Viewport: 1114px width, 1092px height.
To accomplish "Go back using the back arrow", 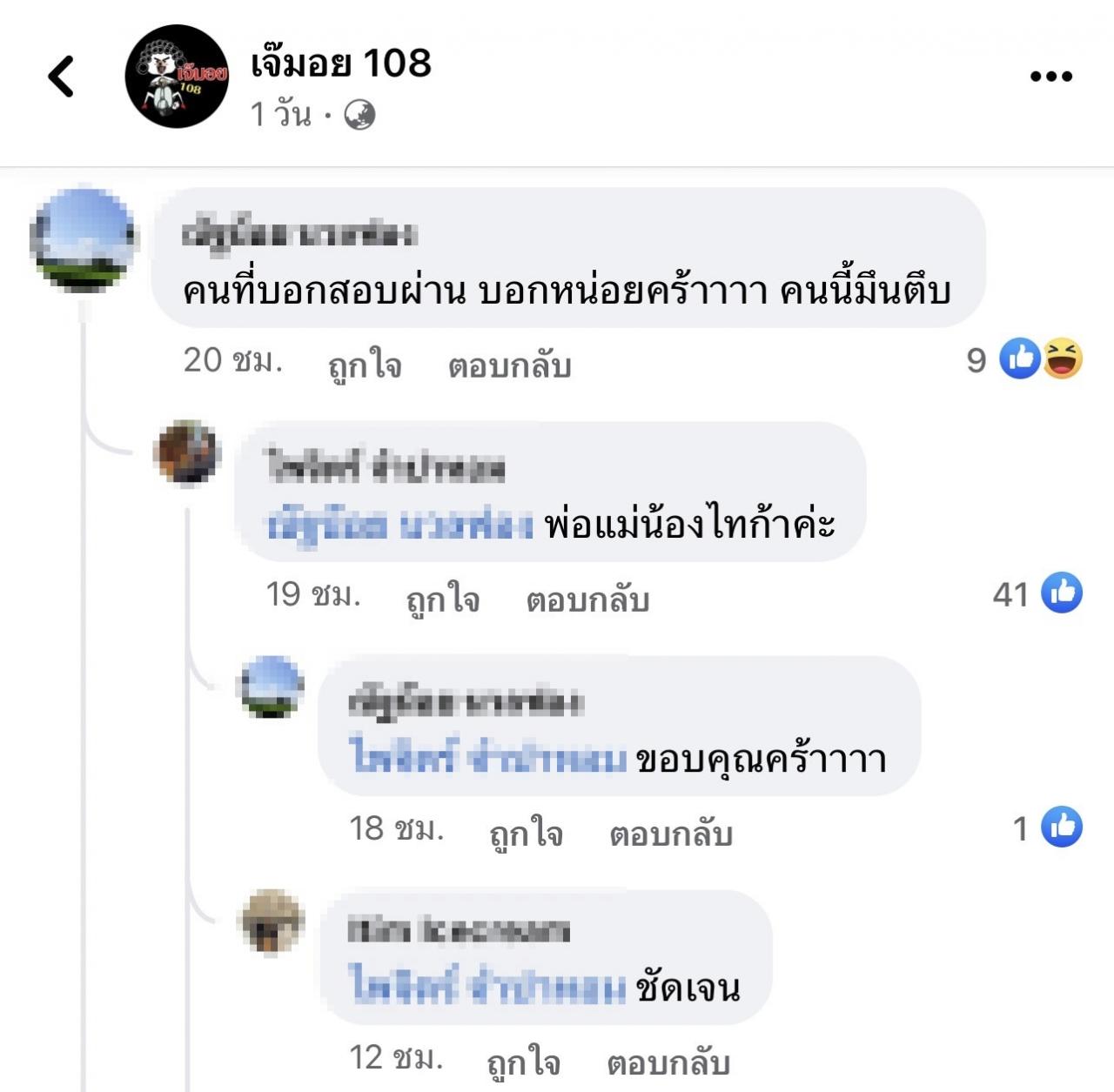I will (x=61, y=77).
